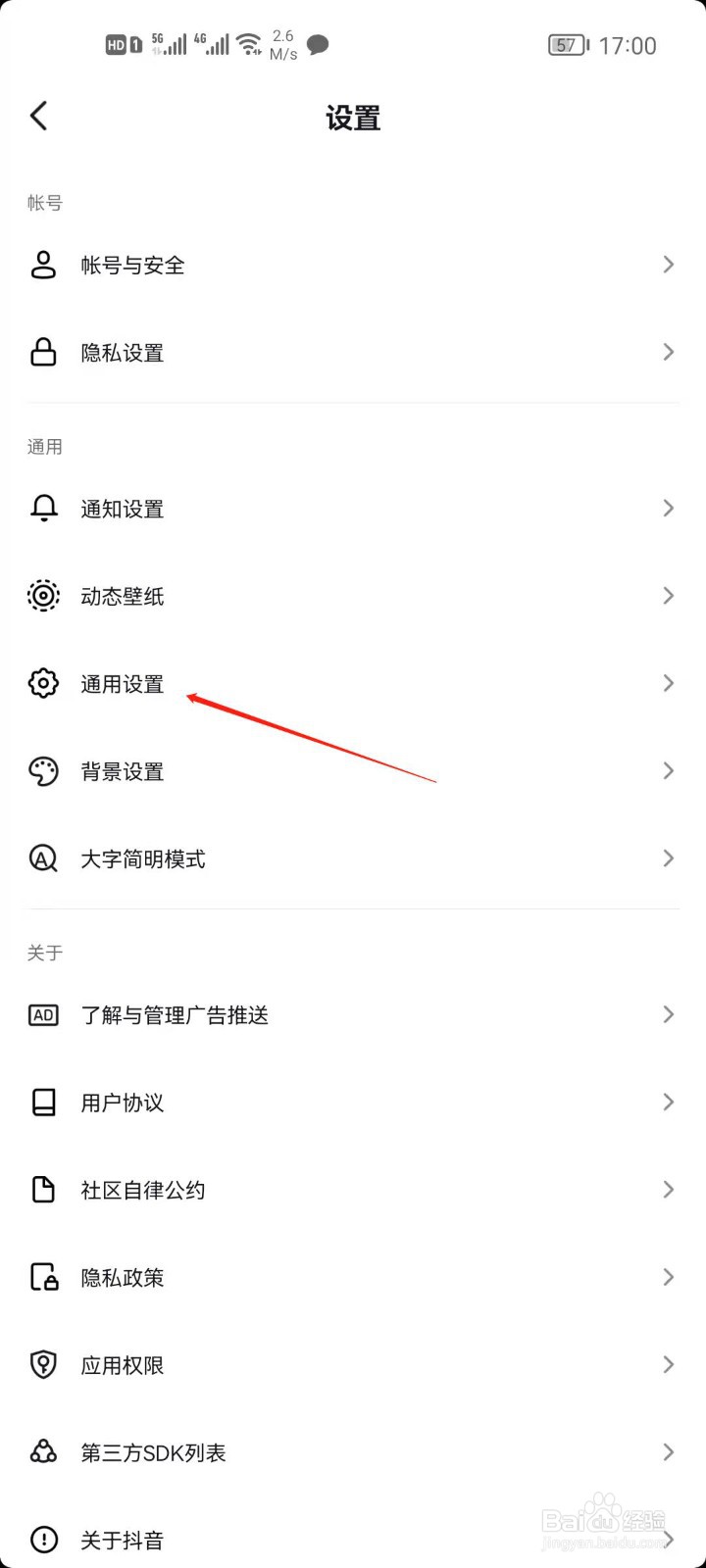This screenshot has width=706, height=1568.
Task: Tap the 通用 section heading
Action: pyautogui.click(x=44, y=447)
